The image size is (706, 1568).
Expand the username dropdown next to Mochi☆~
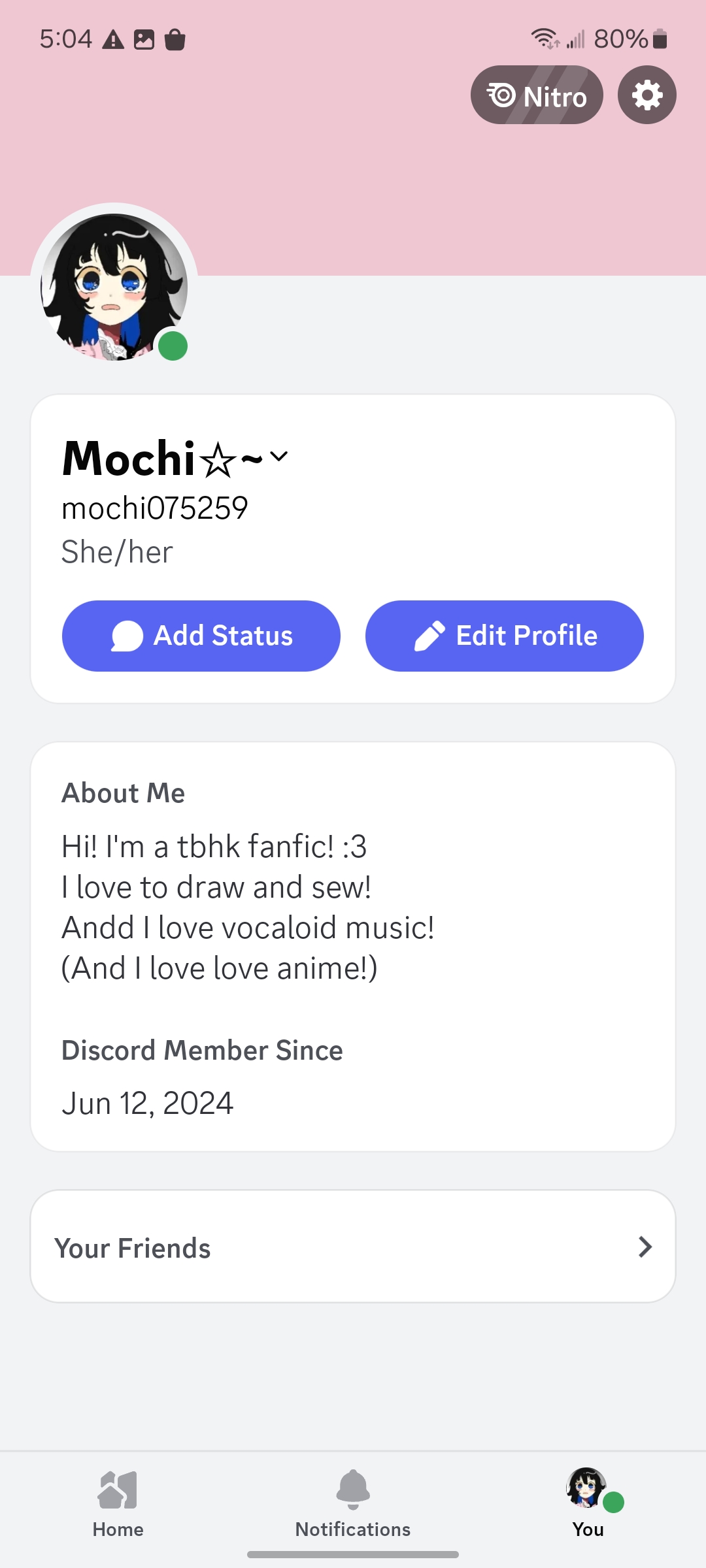(278, 457)
